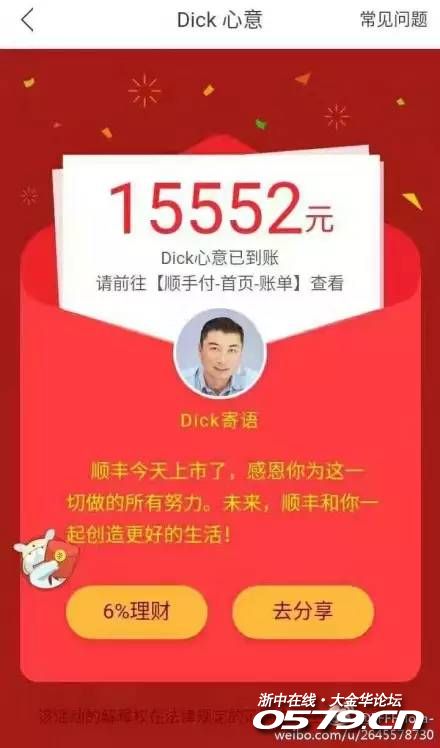Open 常见问题 help page
The width and height of the screenshot is (440, 748).
[394, 20]
